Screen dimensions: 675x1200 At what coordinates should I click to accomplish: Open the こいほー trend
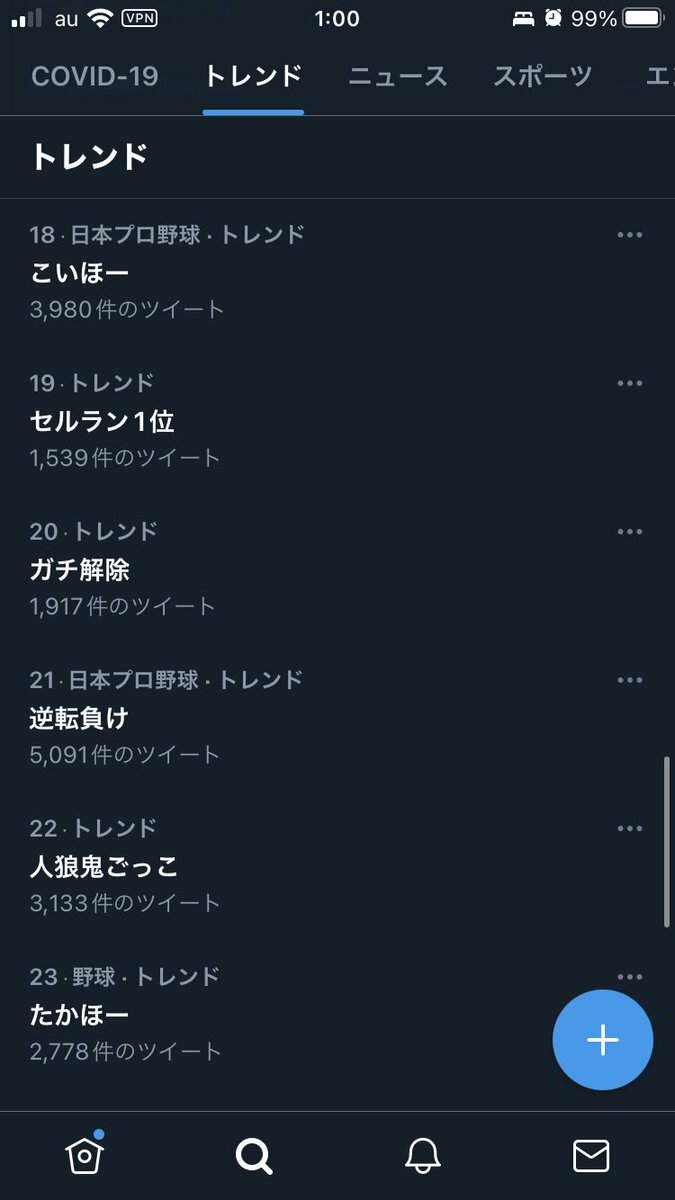coord(337,272)
